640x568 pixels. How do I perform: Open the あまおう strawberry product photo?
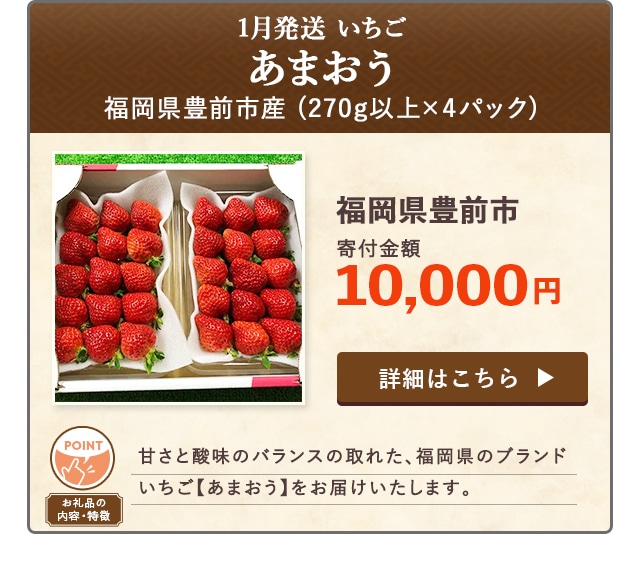(178, 278)
